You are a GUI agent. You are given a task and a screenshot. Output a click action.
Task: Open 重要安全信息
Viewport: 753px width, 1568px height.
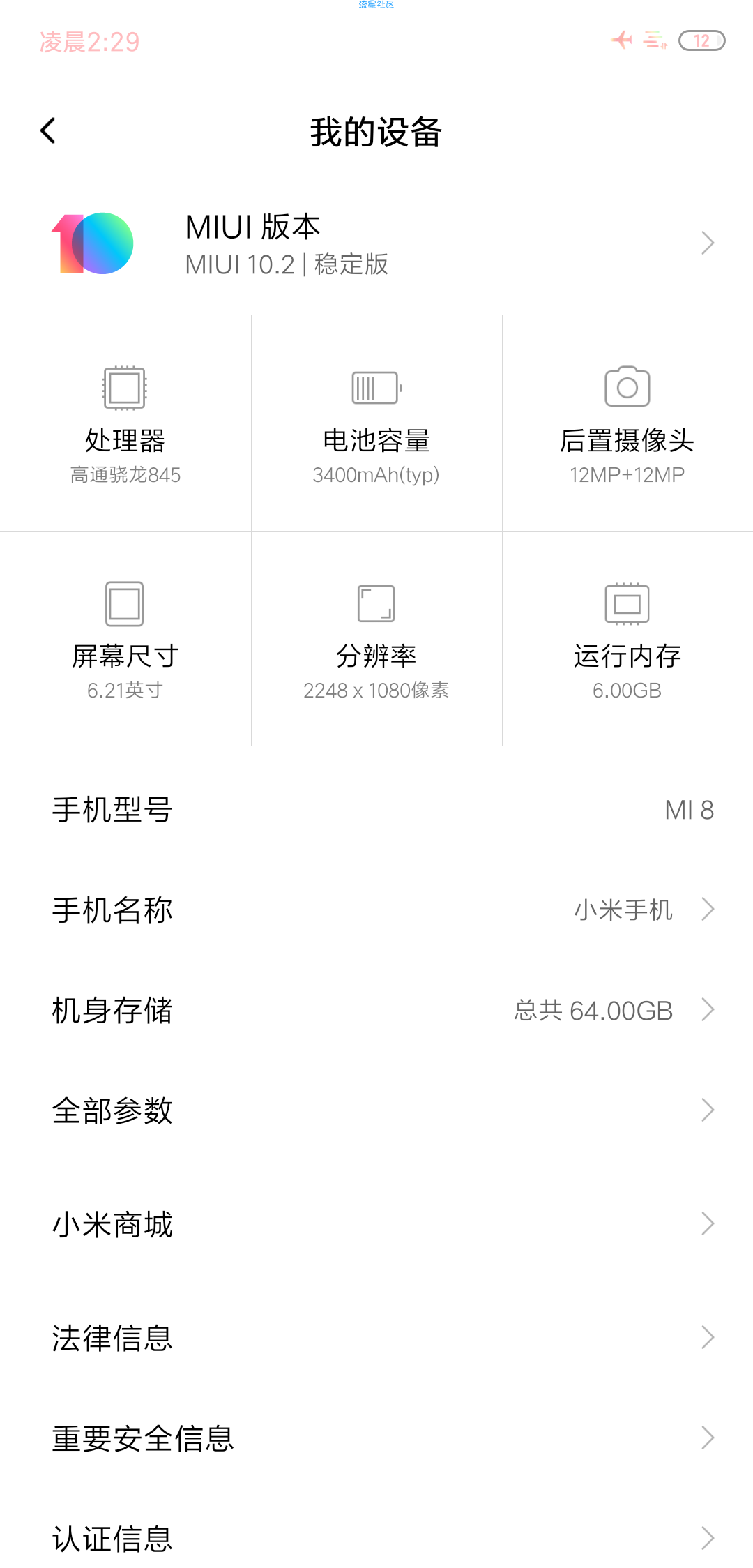tap(376, 1438)
